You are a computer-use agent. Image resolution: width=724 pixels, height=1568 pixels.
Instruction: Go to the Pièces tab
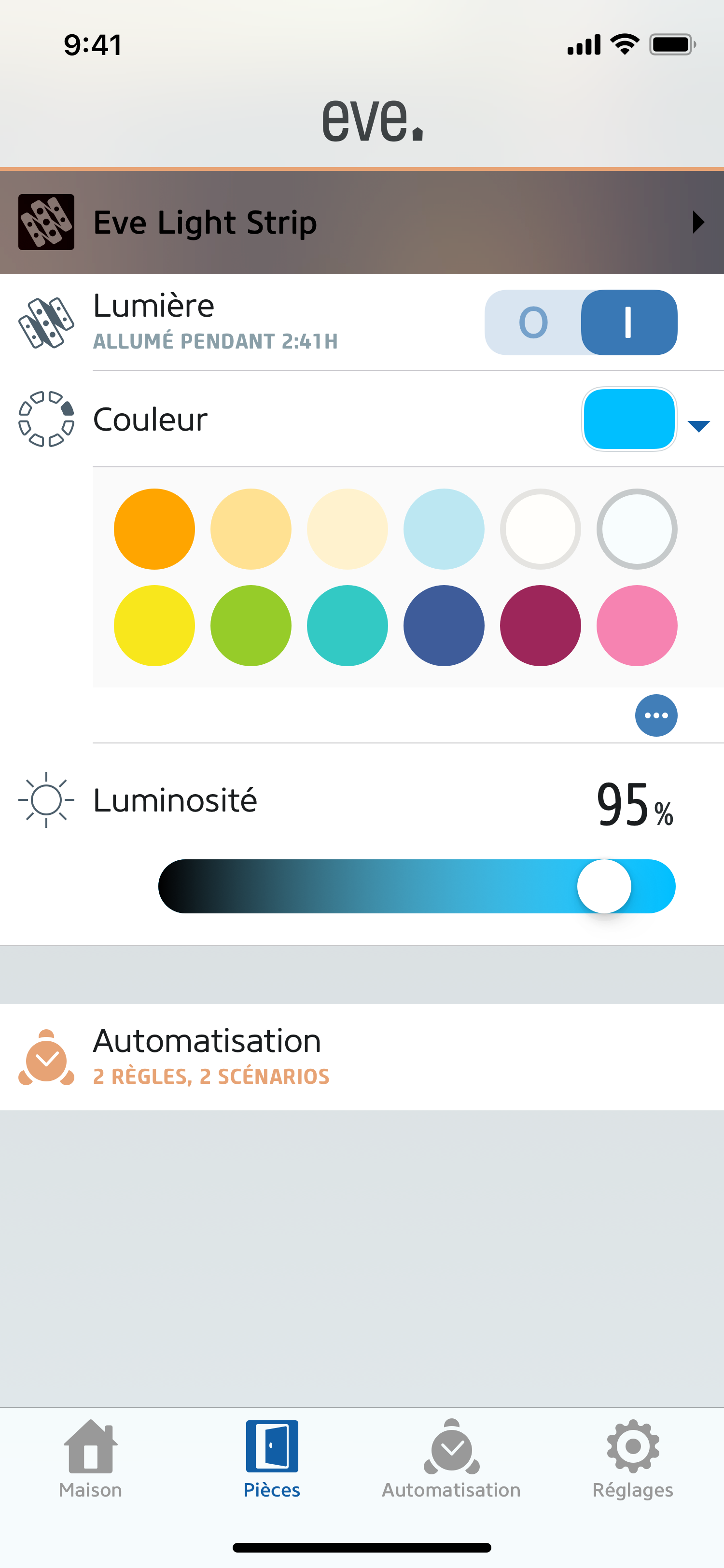click(x=272, y=1459)
